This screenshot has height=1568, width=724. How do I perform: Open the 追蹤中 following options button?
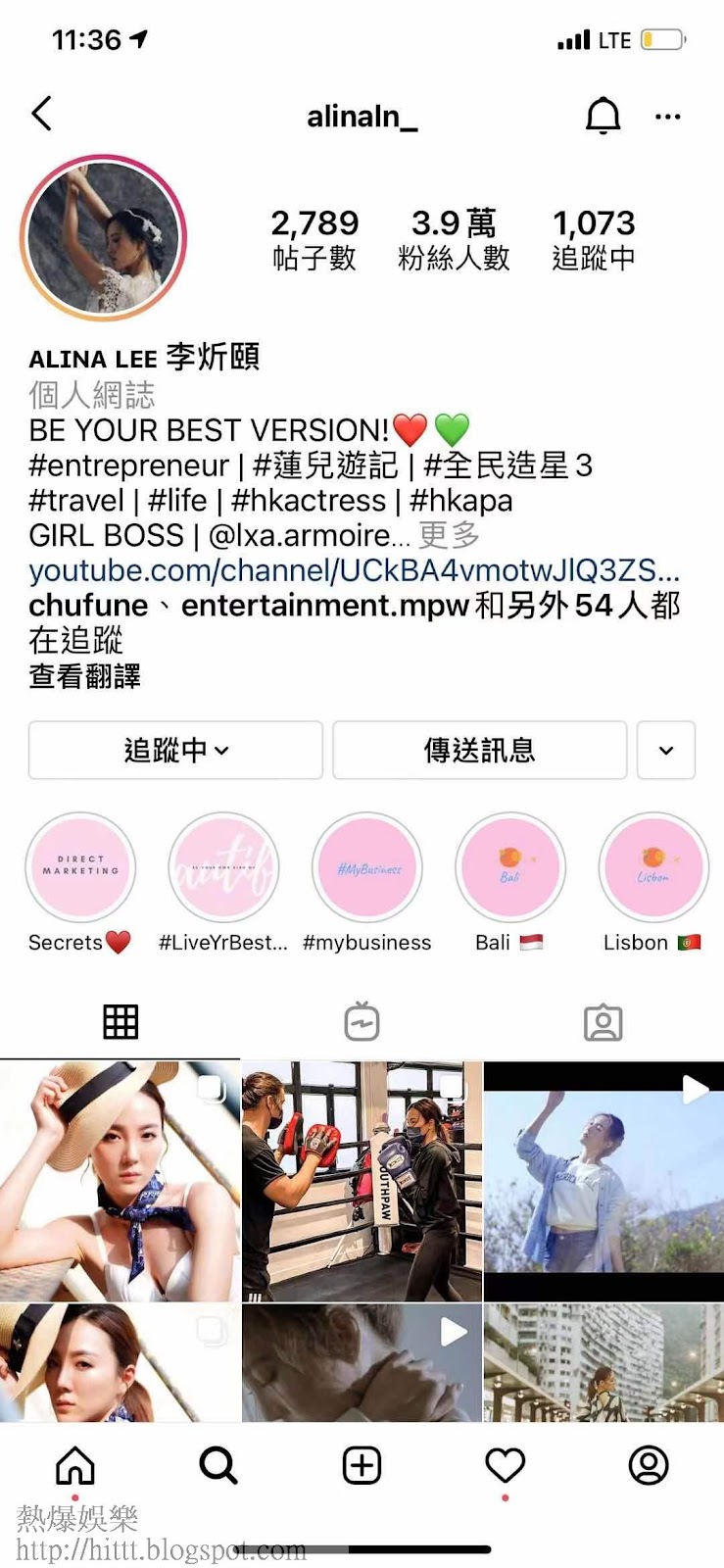[175, 751]
